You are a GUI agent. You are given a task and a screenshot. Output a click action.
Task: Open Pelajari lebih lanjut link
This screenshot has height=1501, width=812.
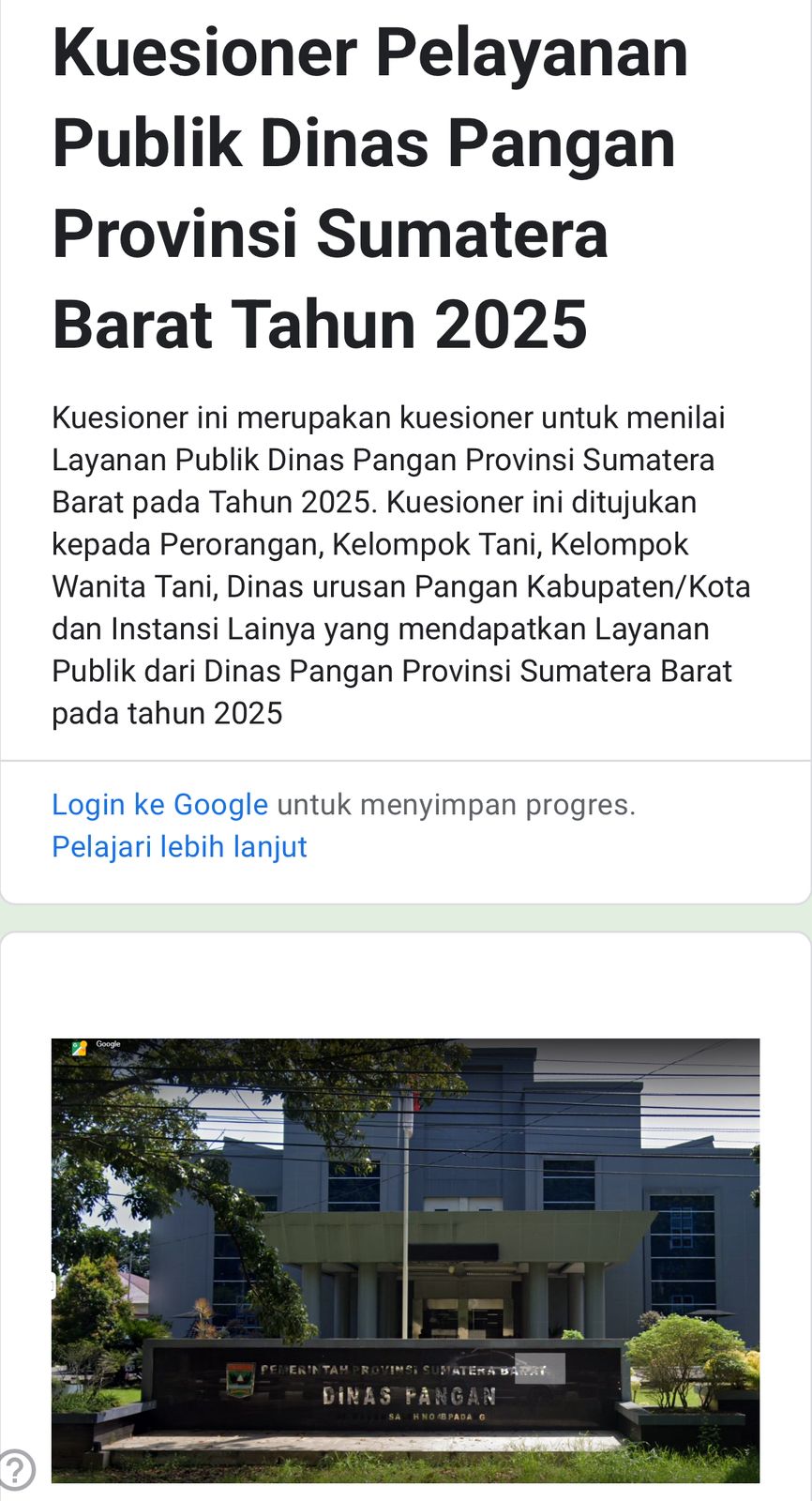click(179, 847)
